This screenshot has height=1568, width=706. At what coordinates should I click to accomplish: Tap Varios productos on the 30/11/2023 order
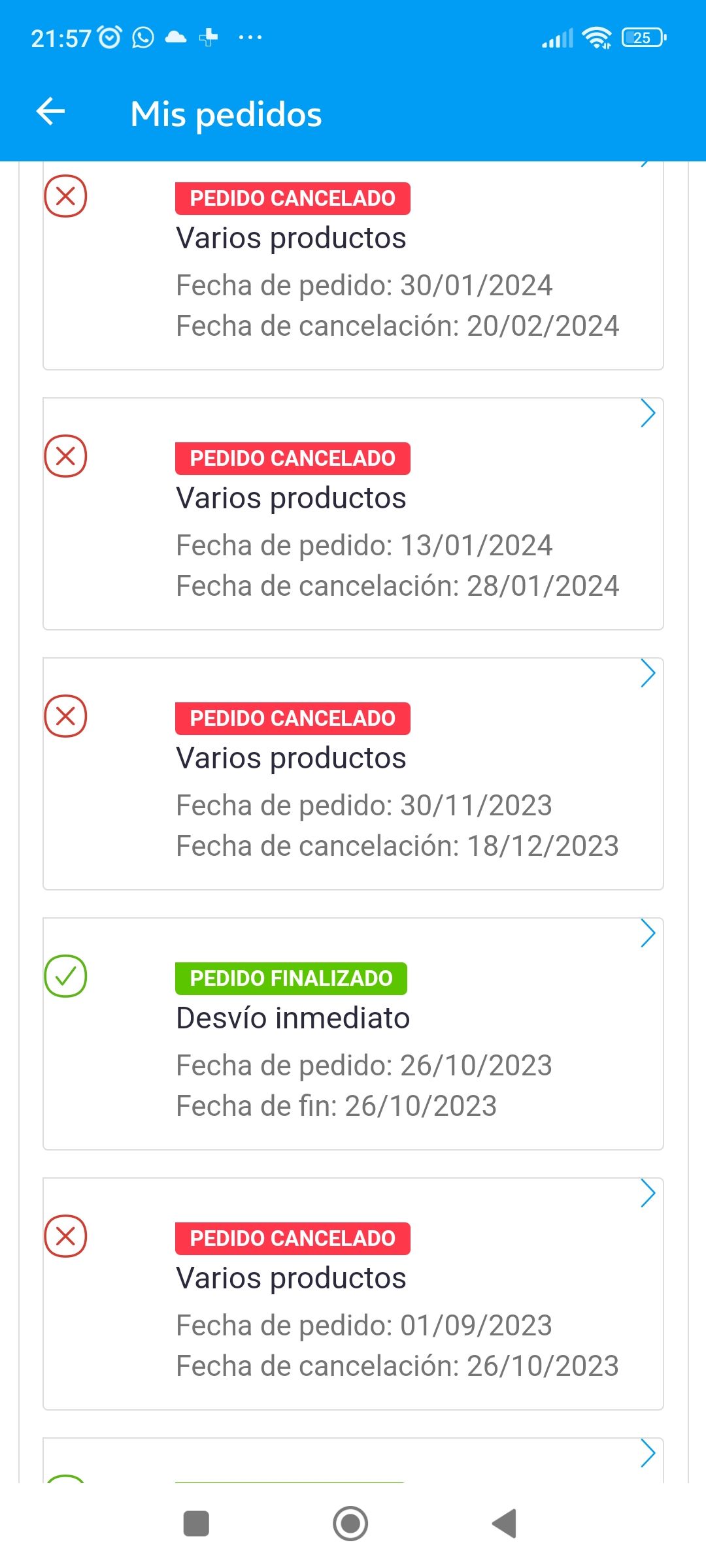click(292, 758)
